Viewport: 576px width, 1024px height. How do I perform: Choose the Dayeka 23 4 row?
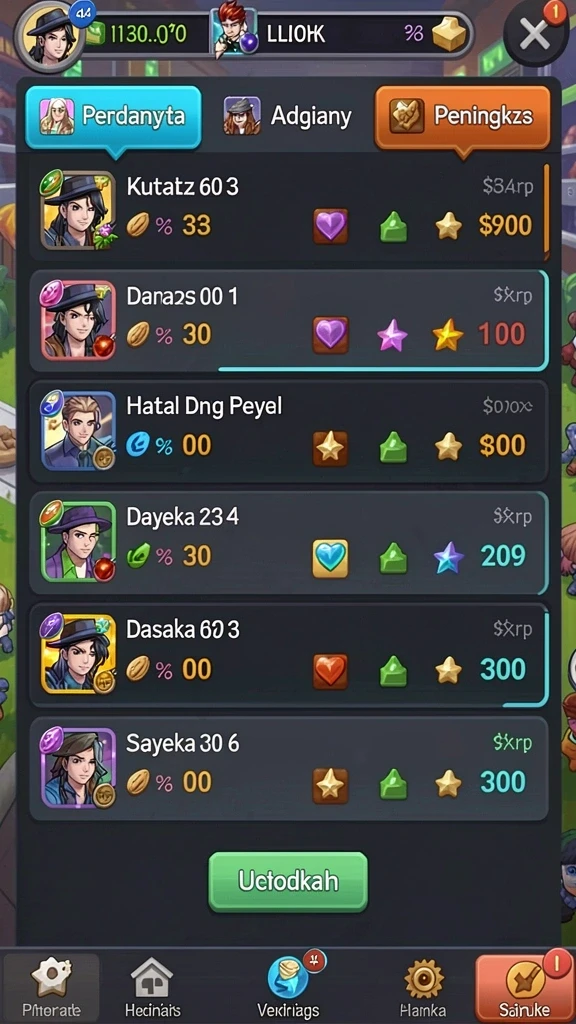tap(289, 542)
